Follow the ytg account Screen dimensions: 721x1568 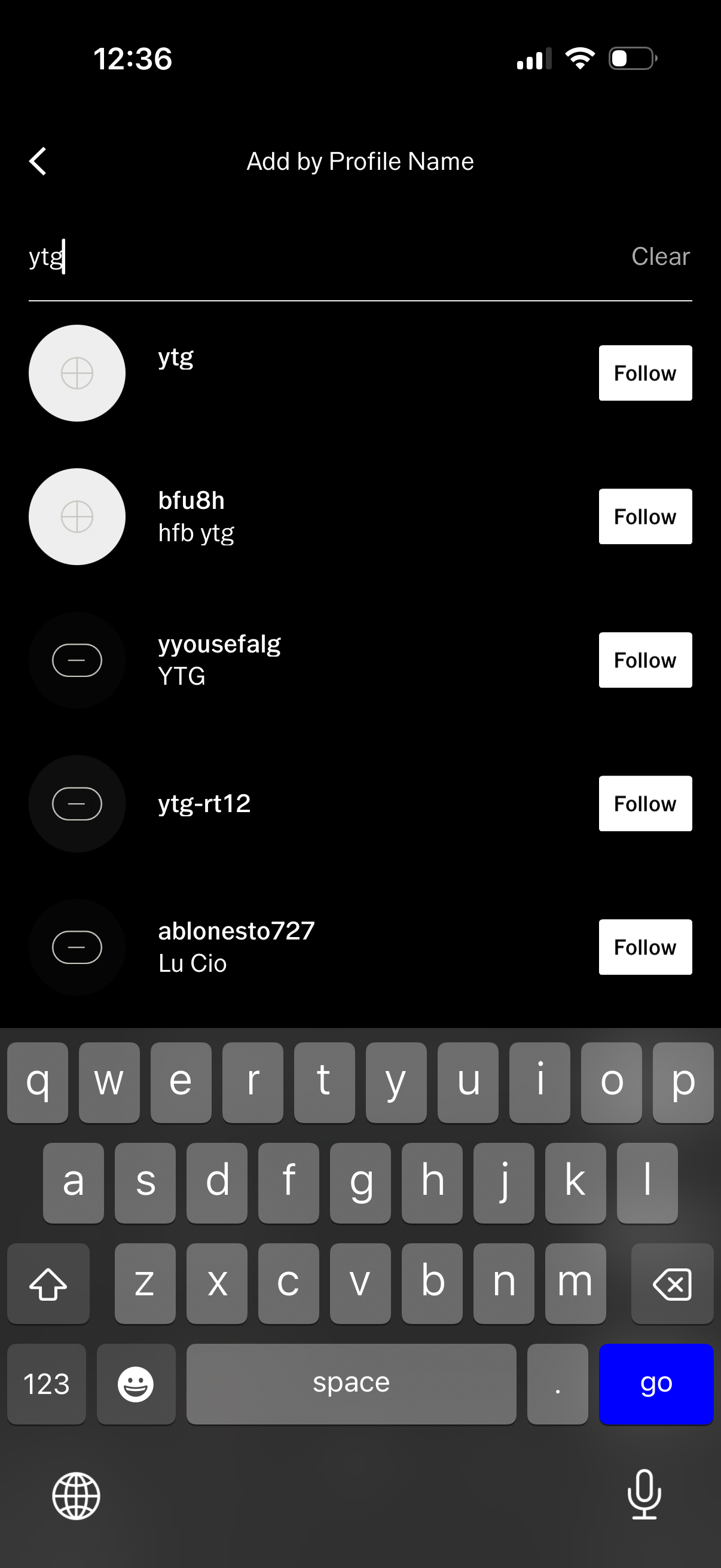645,373
